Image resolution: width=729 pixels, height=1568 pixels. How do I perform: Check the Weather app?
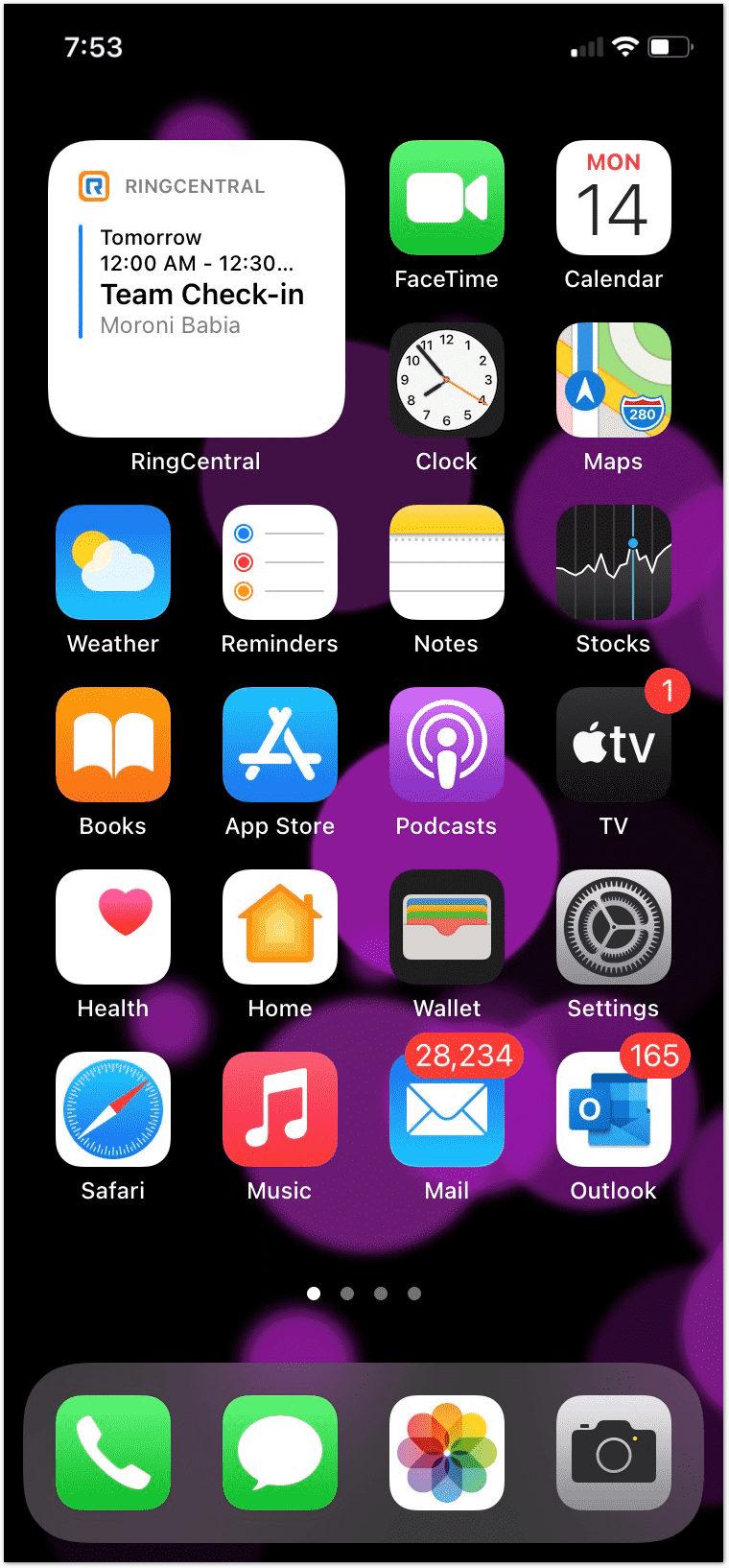coord(113,562)
